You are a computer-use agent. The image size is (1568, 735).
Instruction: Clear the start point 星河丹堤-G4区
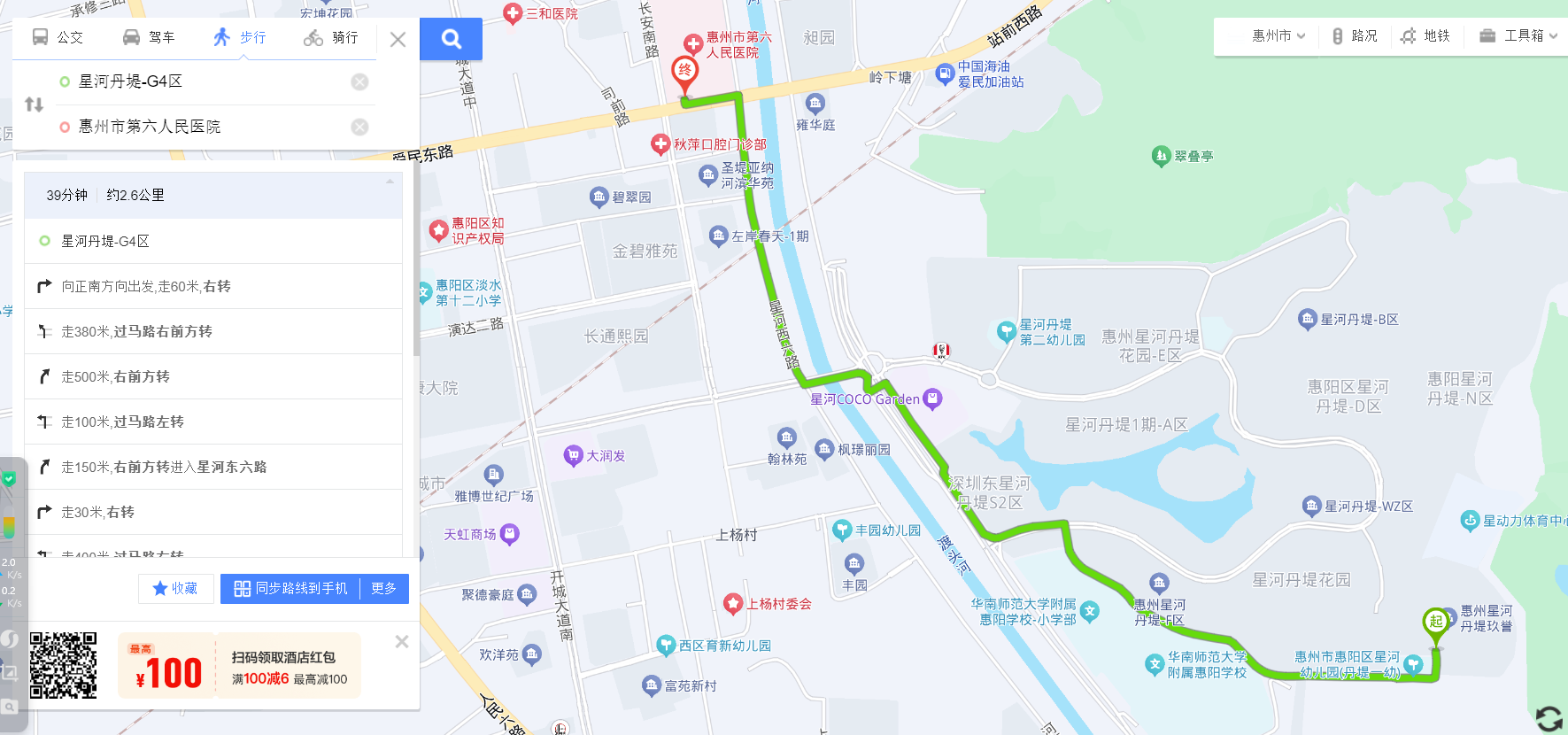[359, 81]
